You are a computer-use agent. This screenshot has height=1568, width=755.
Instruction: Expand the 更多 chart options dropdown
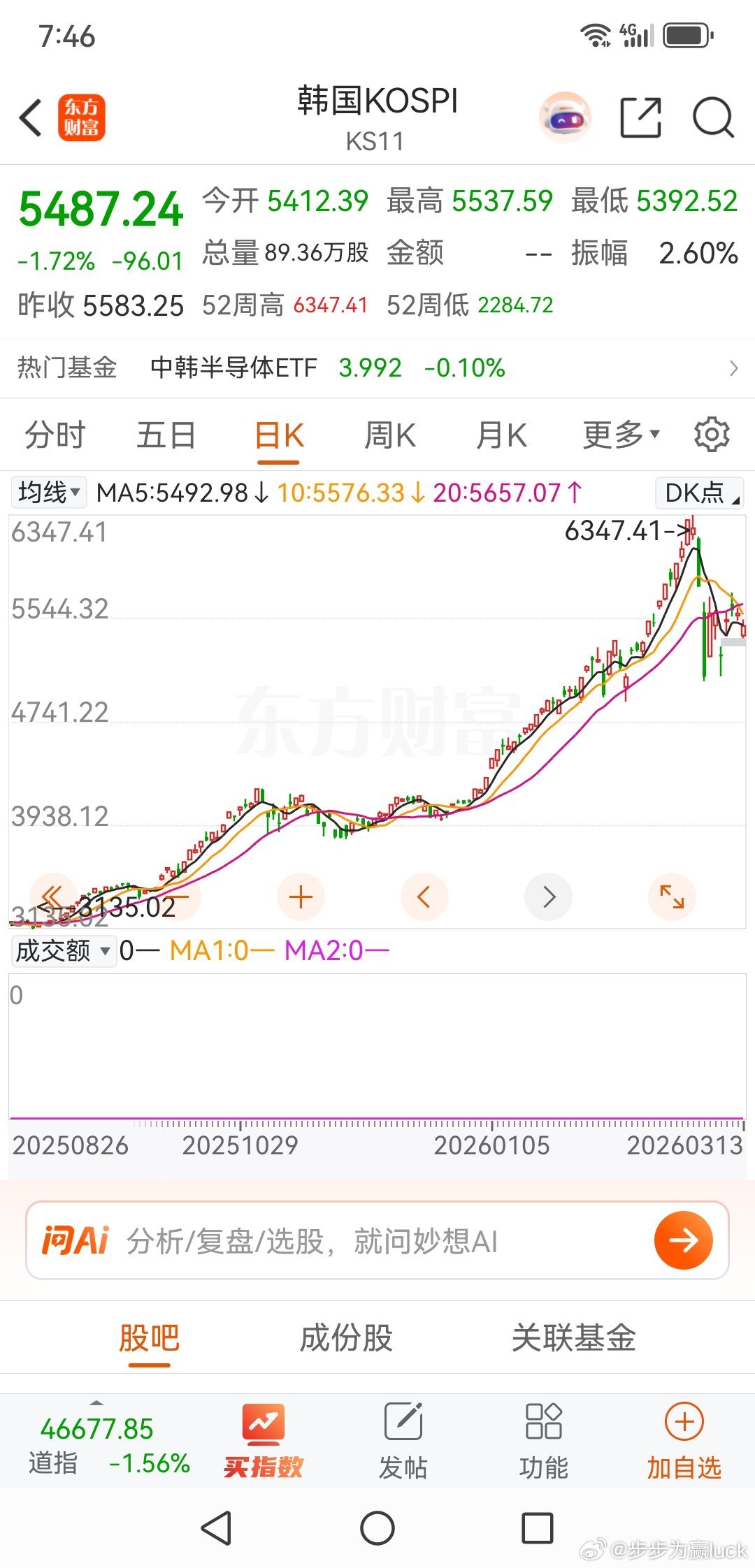pos(619,433)
